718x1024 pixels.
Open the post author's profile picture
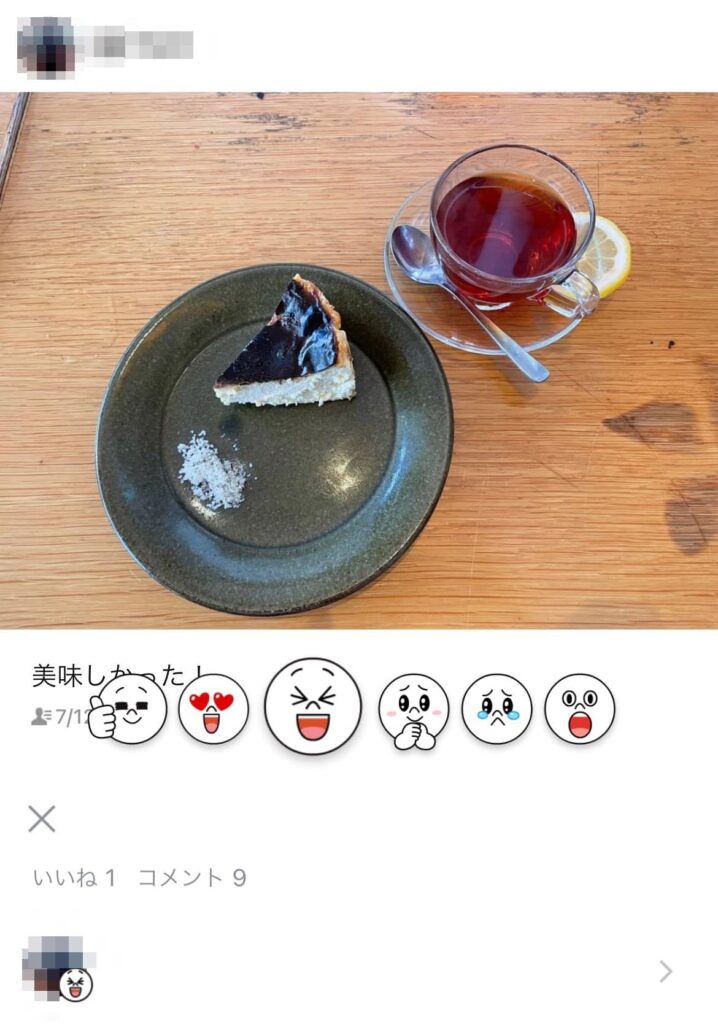click(45, 45)
